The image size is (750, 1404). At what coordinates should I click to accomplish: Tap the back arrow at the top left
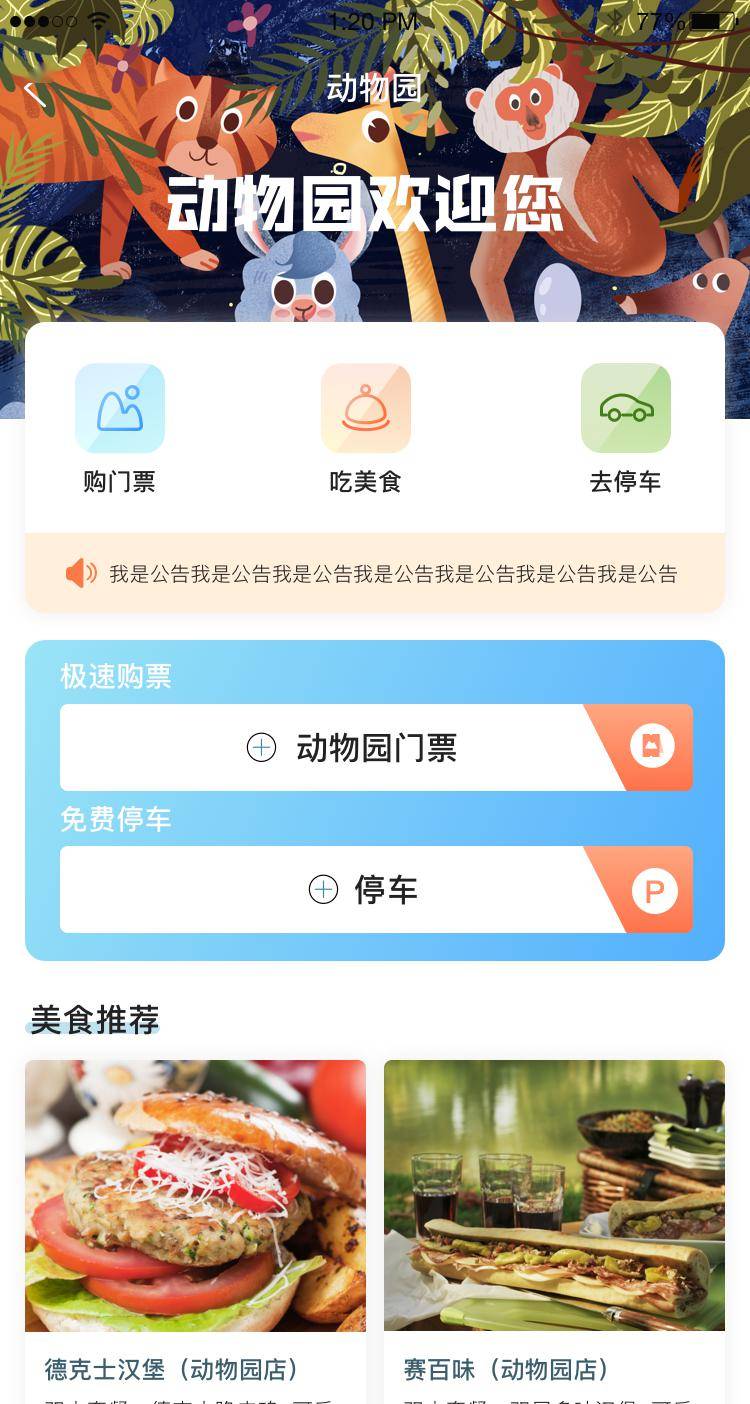(37, 93)
